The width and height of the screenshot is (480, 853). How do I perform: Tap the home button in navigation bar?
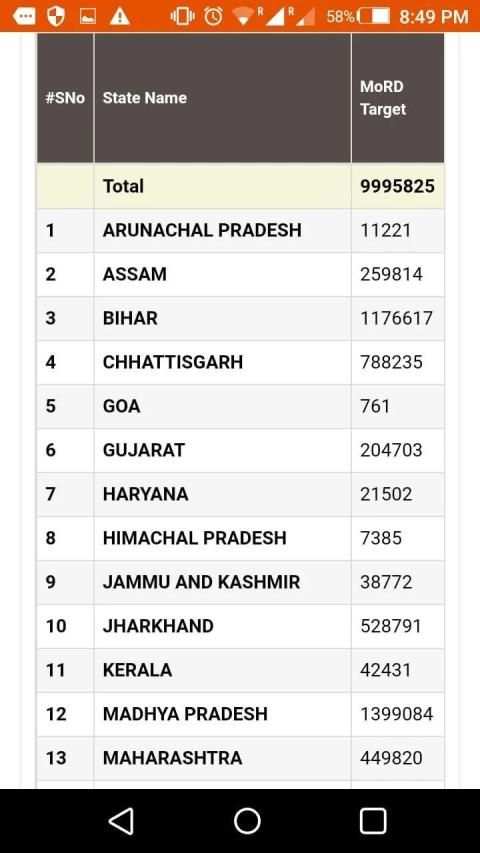click(247, 821)
